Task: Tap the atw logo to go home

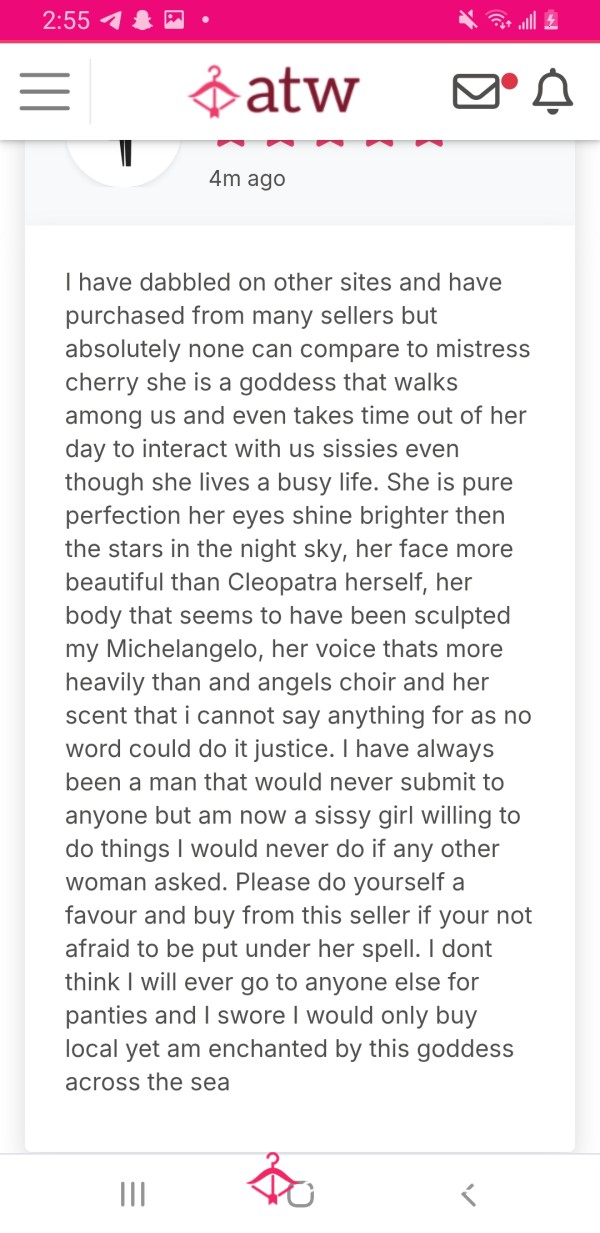Action: [272, 91]
